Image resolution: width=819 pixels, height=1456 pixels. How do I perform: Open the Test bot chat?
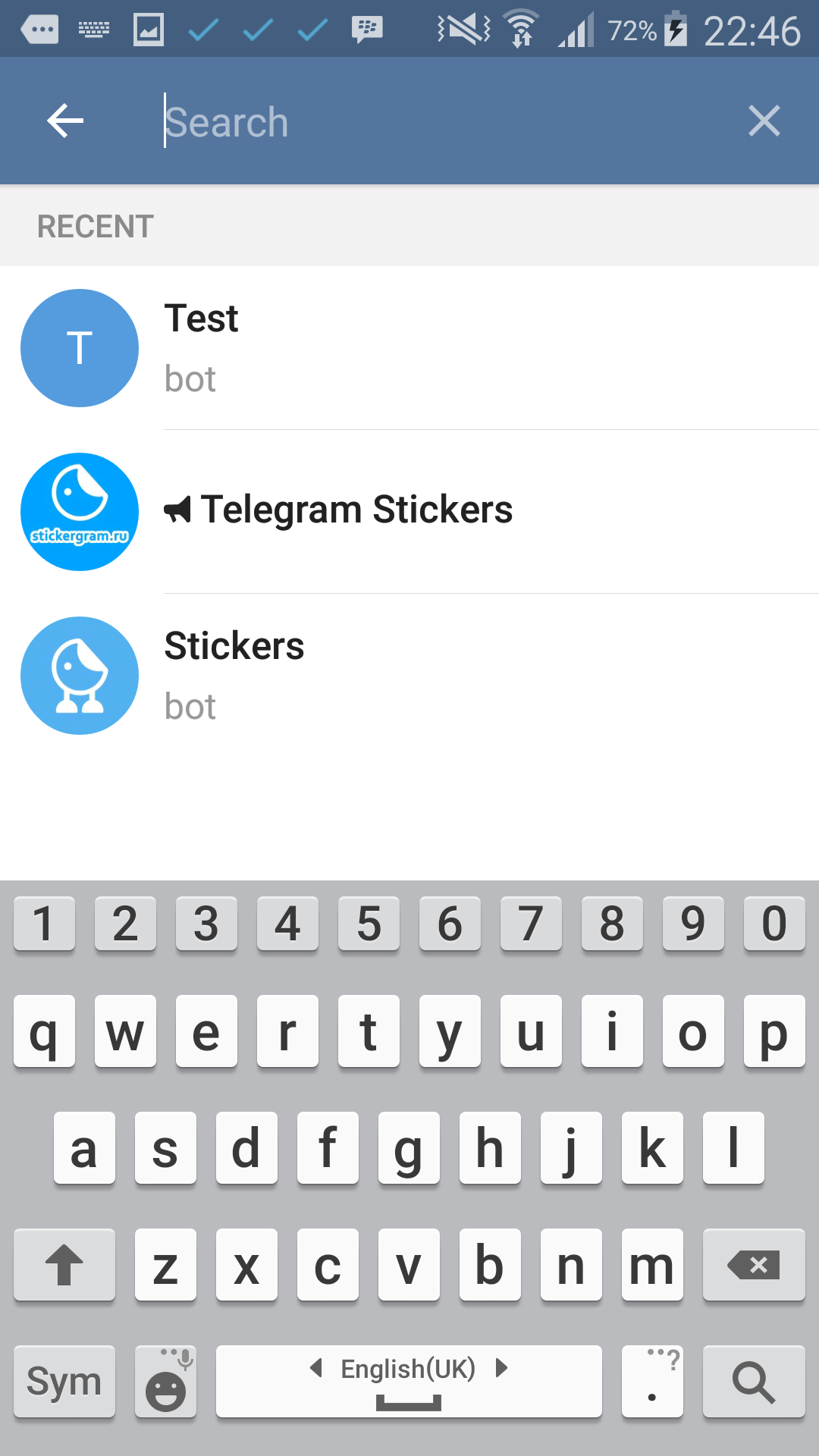point(409,348)
